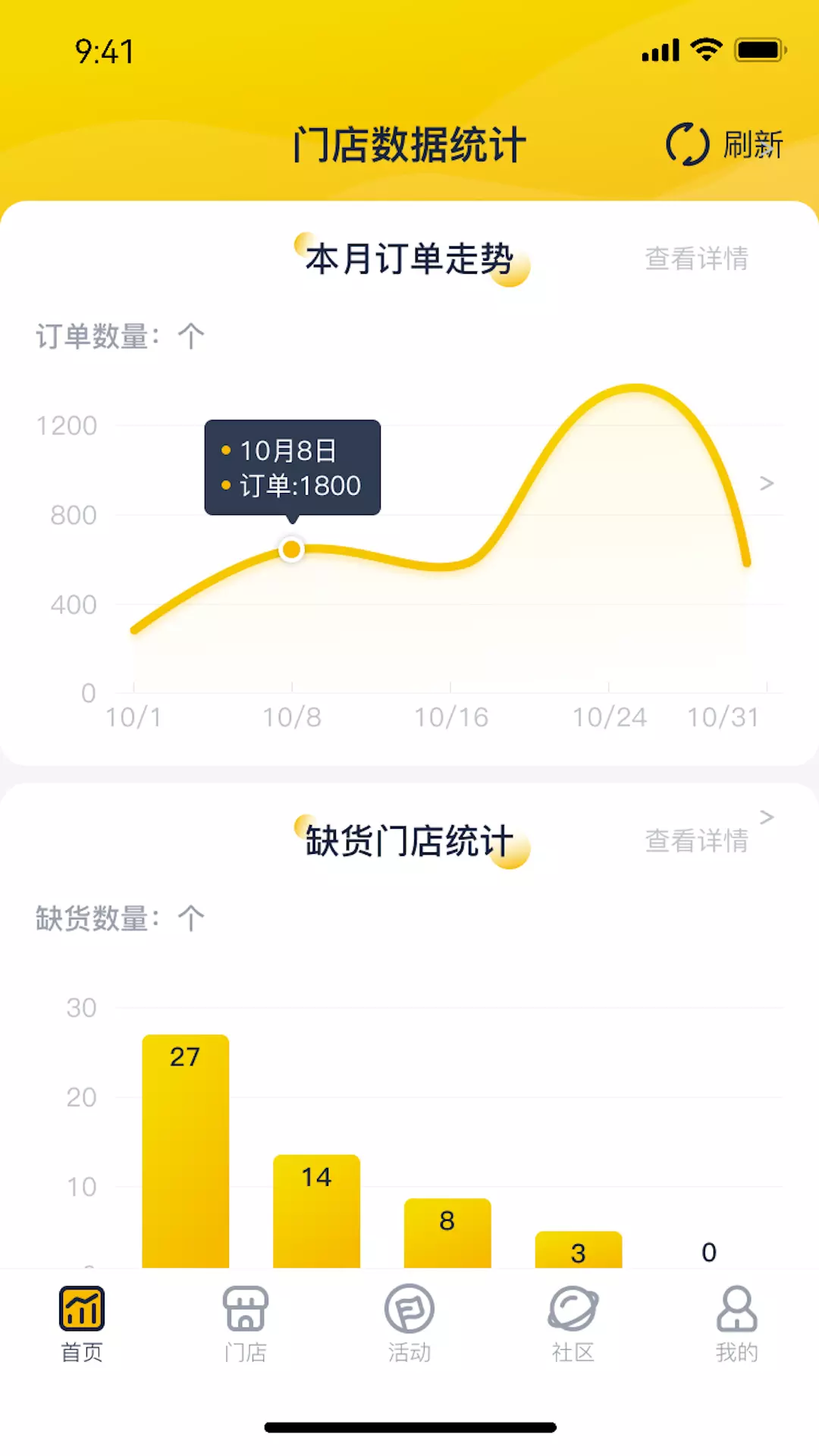Go to the 我的 tab
Image resolution: width=819 pixels, height=1456 pixels.
[737, 1324]
